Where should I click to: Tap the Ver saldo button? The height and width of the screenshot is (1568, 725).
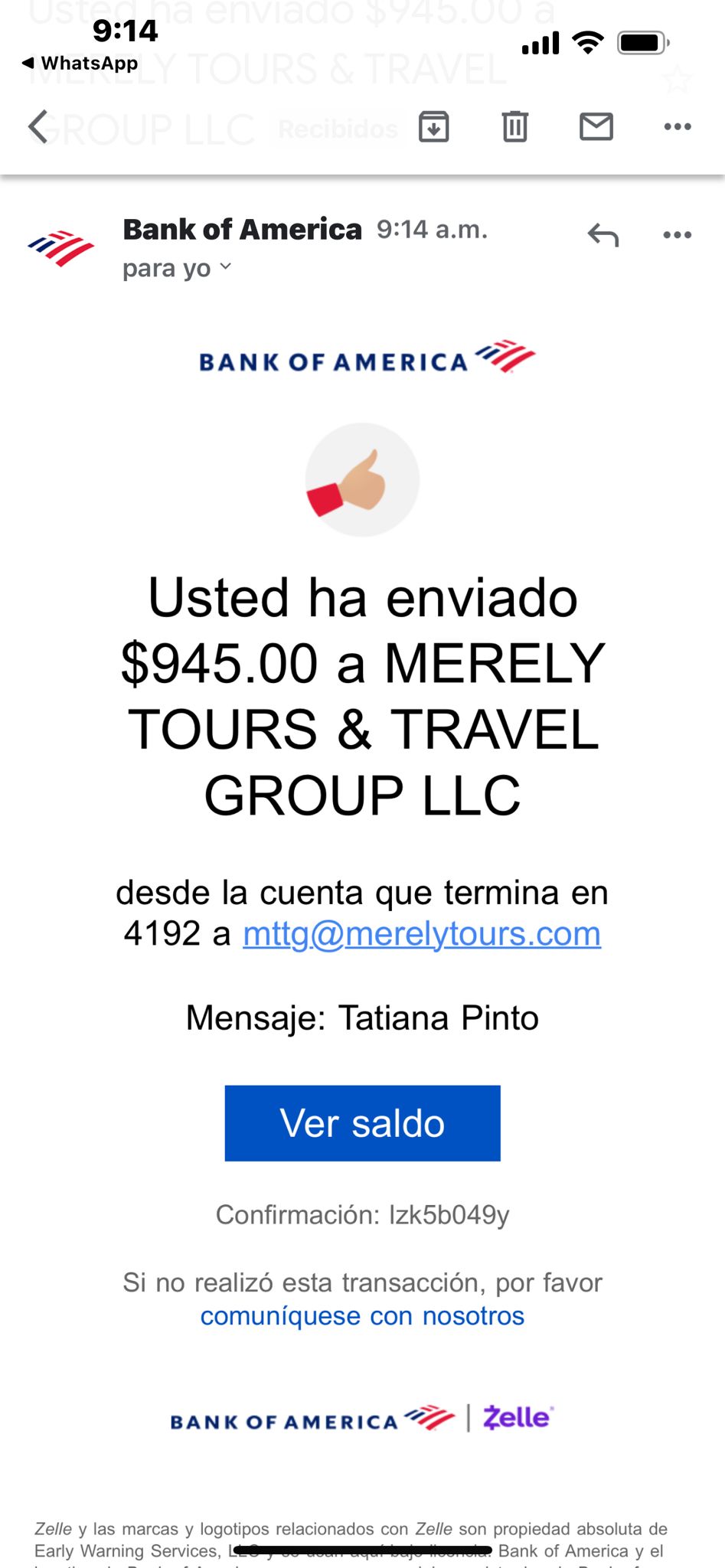click(362, 1123)
